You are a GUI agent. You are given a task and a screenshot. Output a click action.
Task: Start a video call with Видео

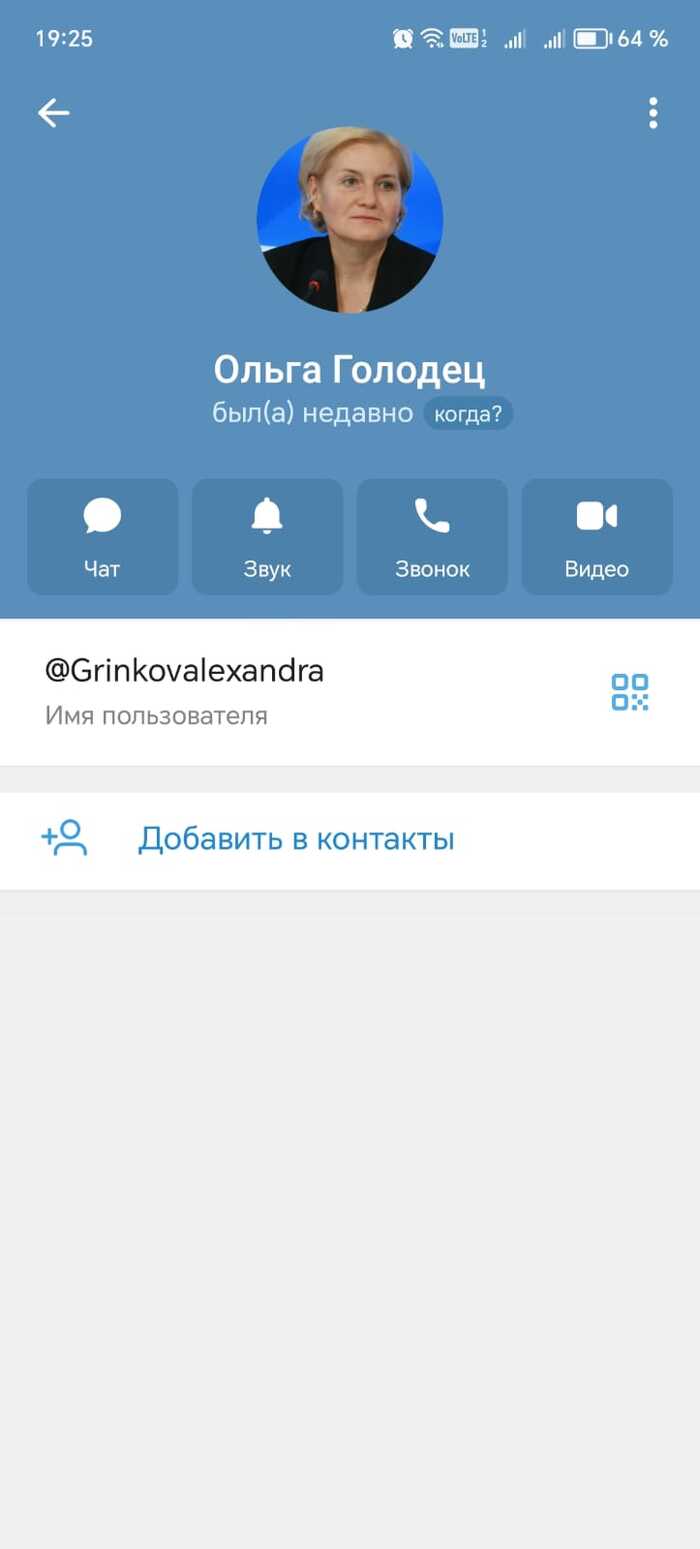(x=597, y=537)
